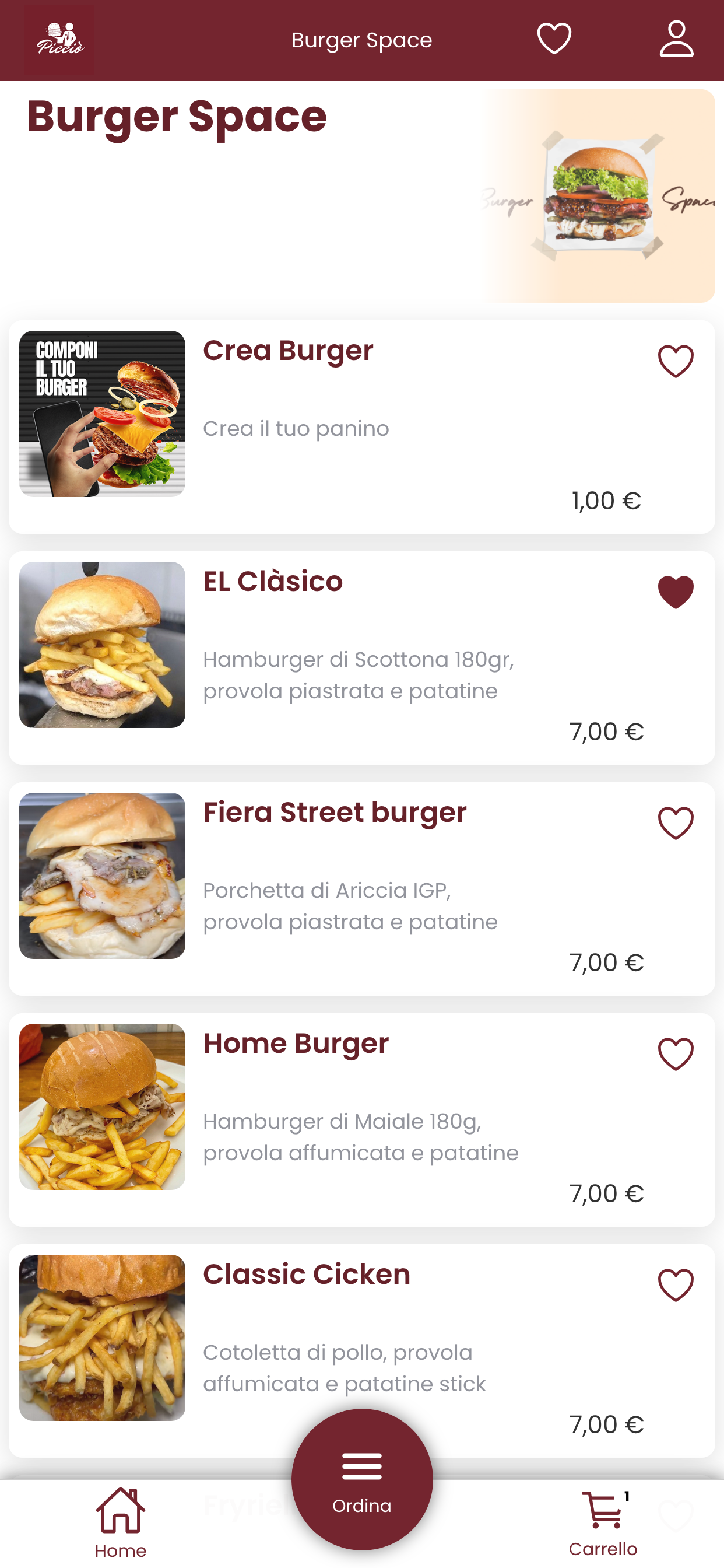The height and width of the screenshot is (1568, 724).
Task: Add Crea Burger to favorites
Action: [x=676, y=361]
